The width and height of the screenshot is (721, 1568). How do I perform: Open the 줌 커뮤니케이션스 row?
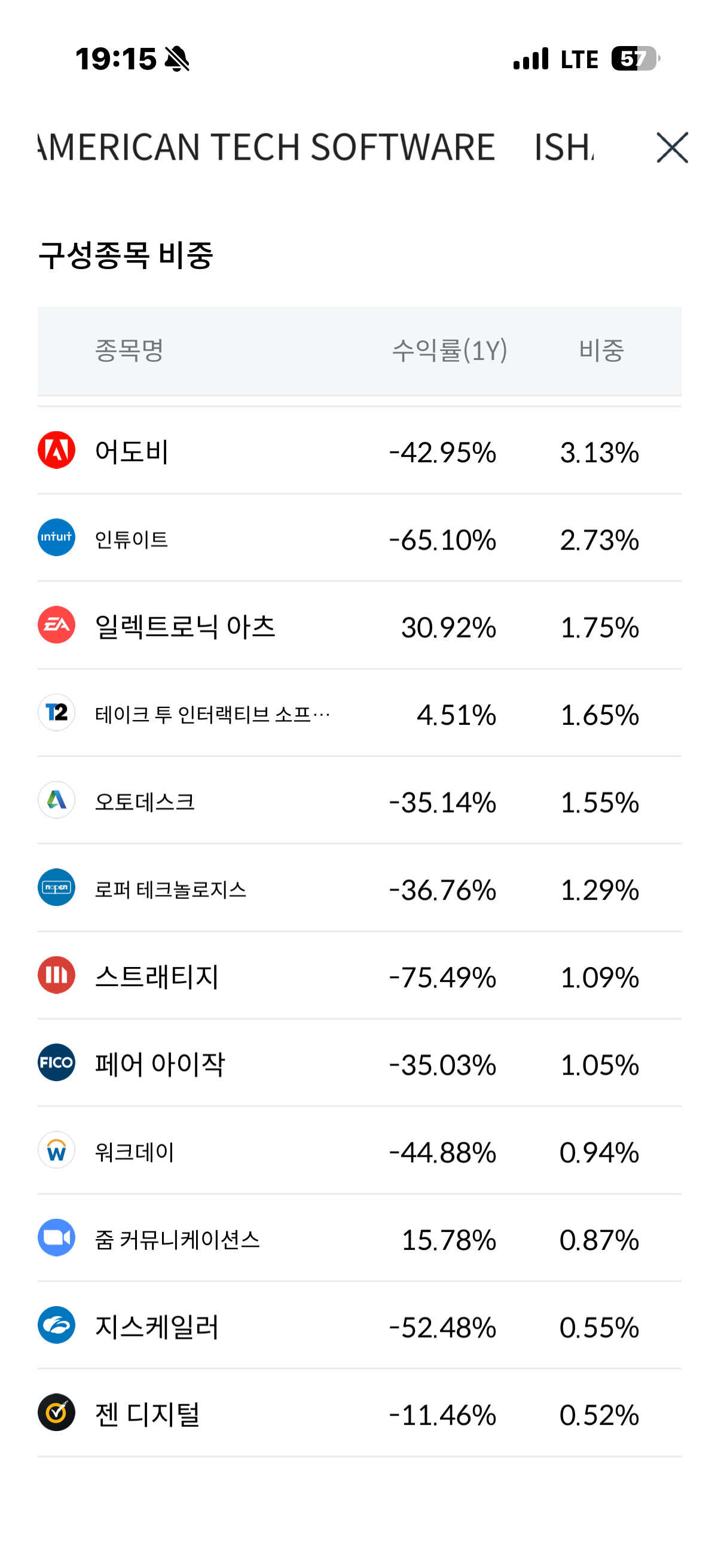359,1238
